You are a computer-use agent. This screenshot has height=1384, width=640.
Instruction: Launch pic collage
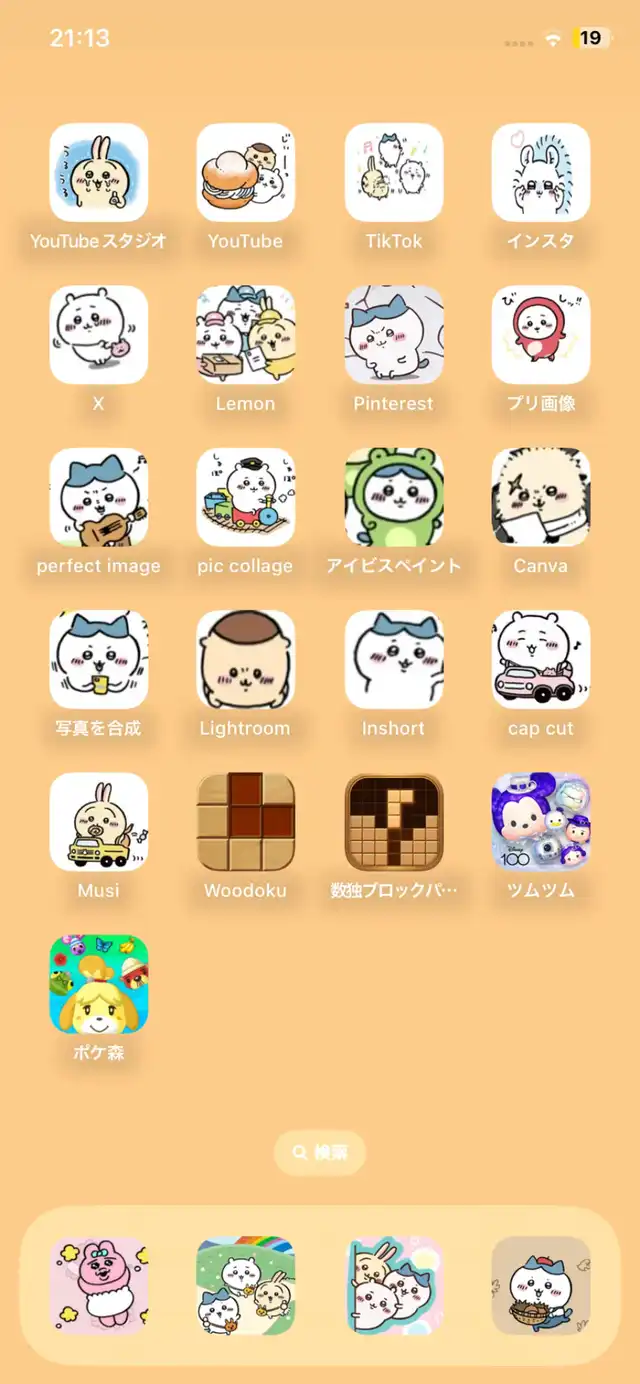click(x=246, y=497)
